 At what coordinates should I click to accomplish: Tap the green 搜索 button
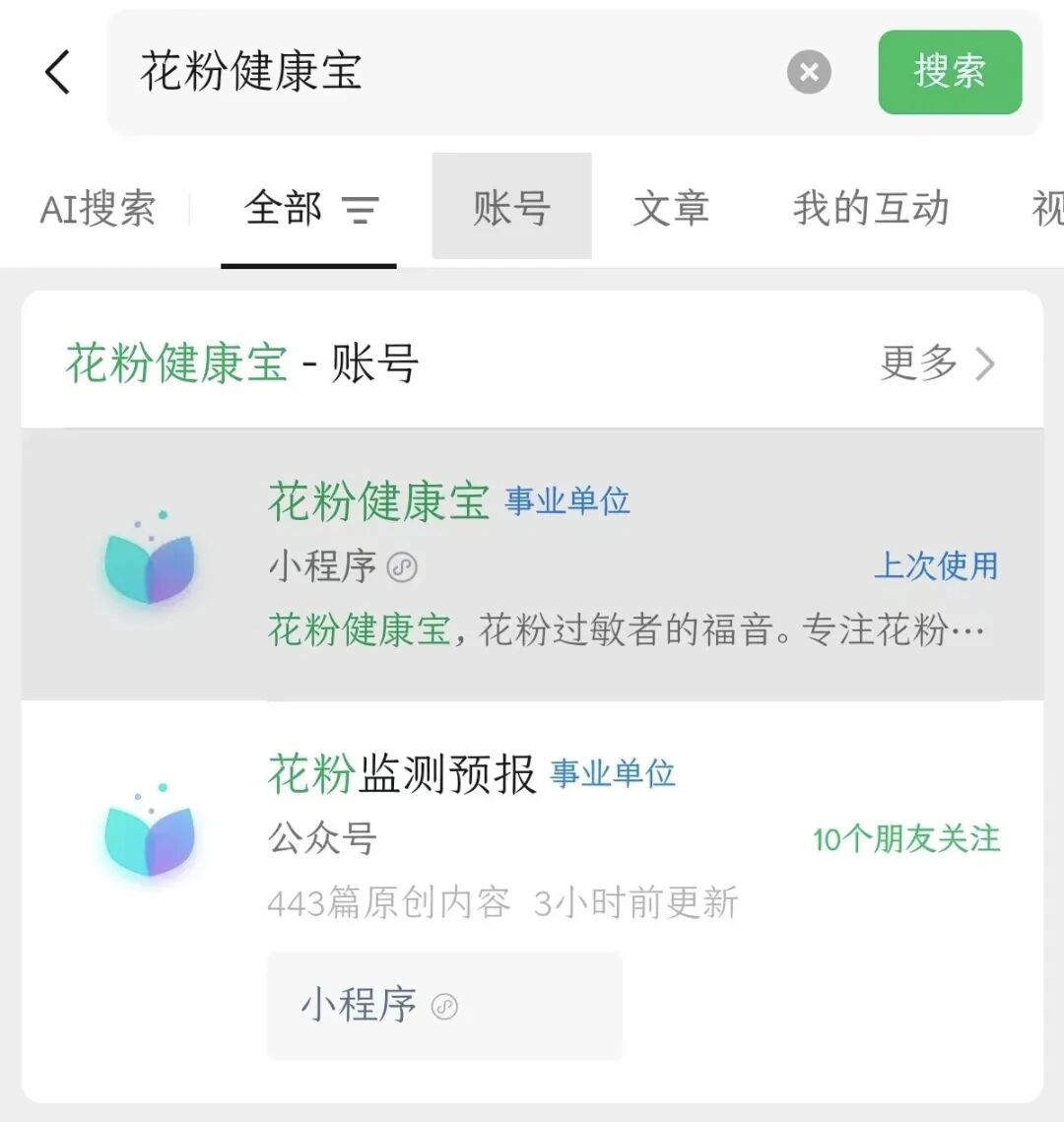point(950,72)
